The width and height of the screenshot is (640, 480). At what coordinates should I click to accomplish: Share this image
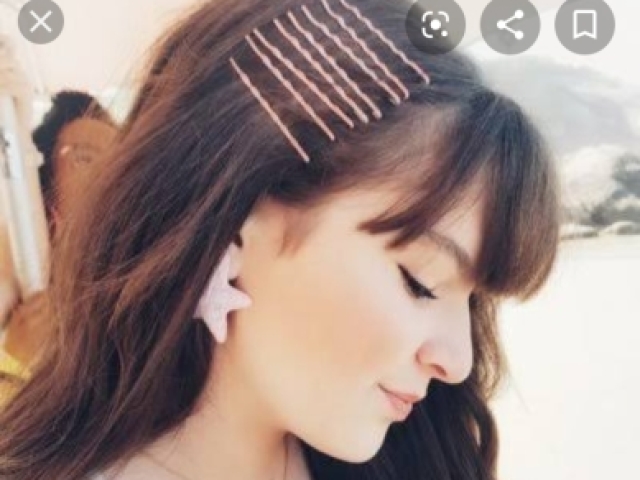510,25
